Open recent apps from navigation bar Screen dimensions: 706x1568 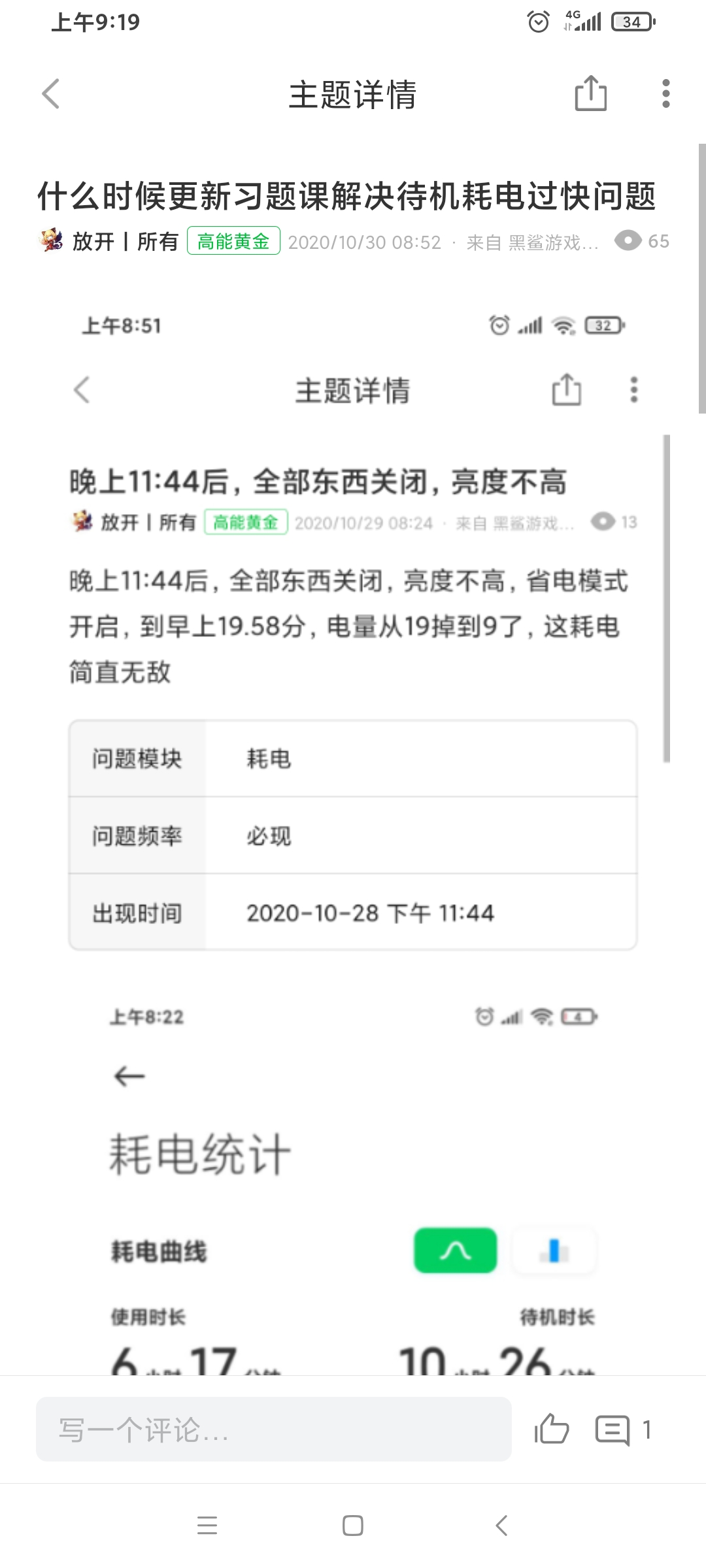click(x=207, y=1526)
